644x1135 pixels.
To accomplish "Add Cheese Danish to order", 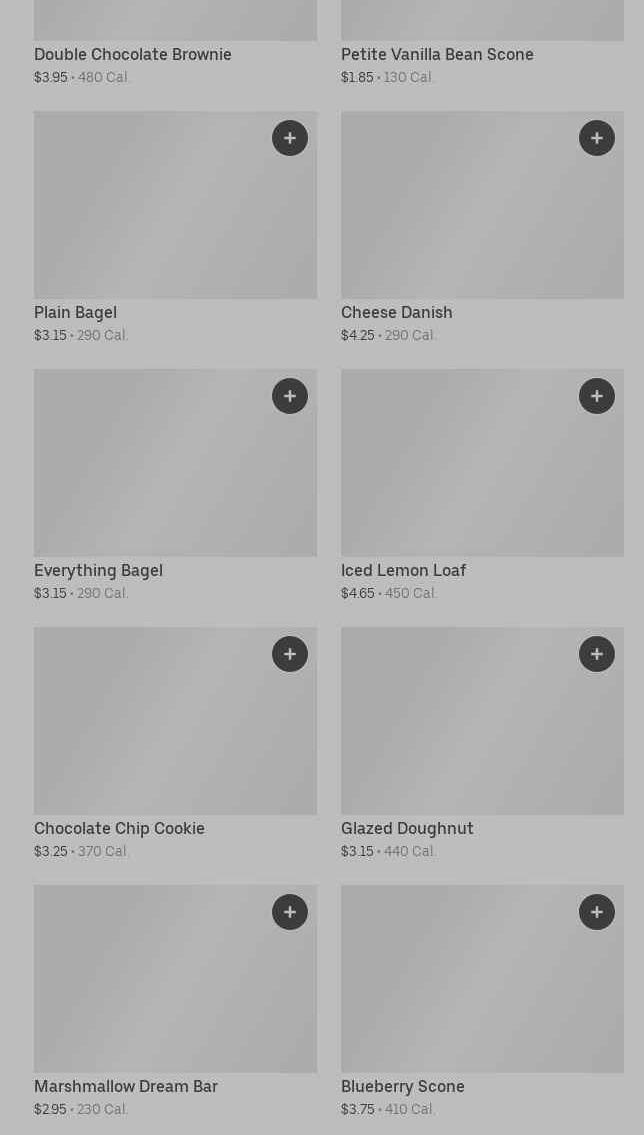I will tap(597, 138).
